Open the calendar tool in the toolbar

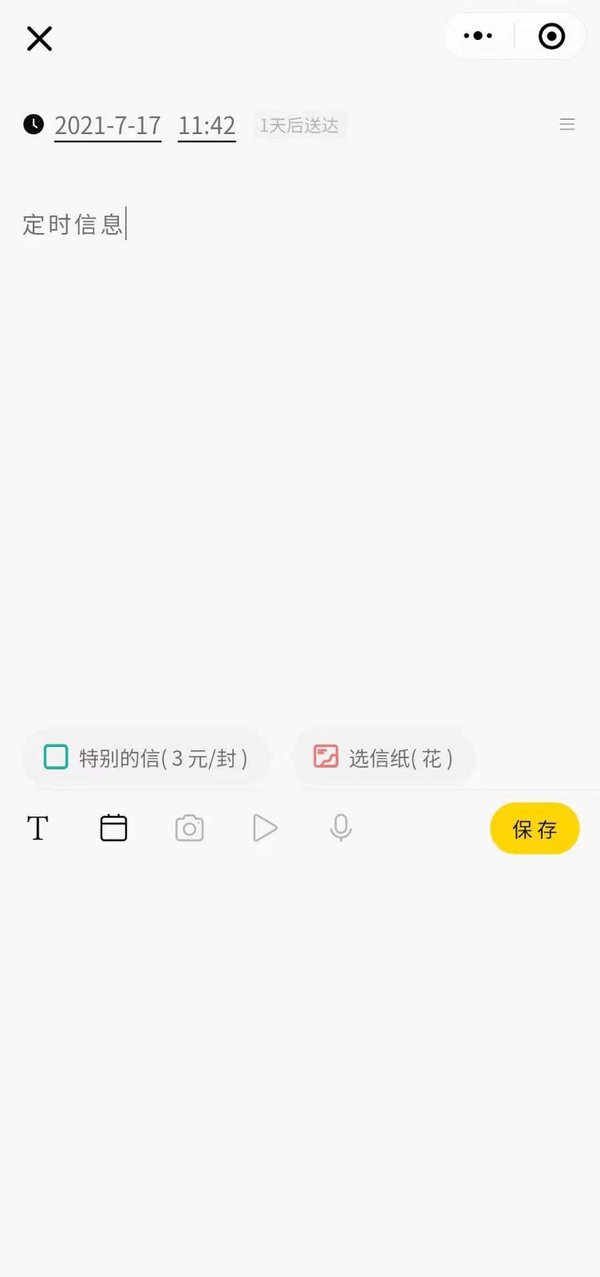(x=114, y=828)
